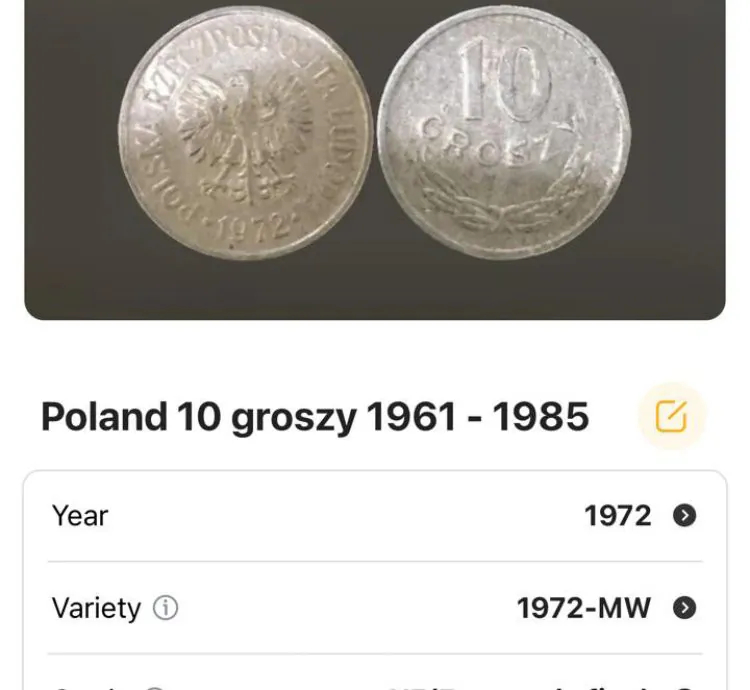The image size is (750, 690).
Task: Tap the yellow edit icon beside the coin title
Action: [x=671, y=416]
